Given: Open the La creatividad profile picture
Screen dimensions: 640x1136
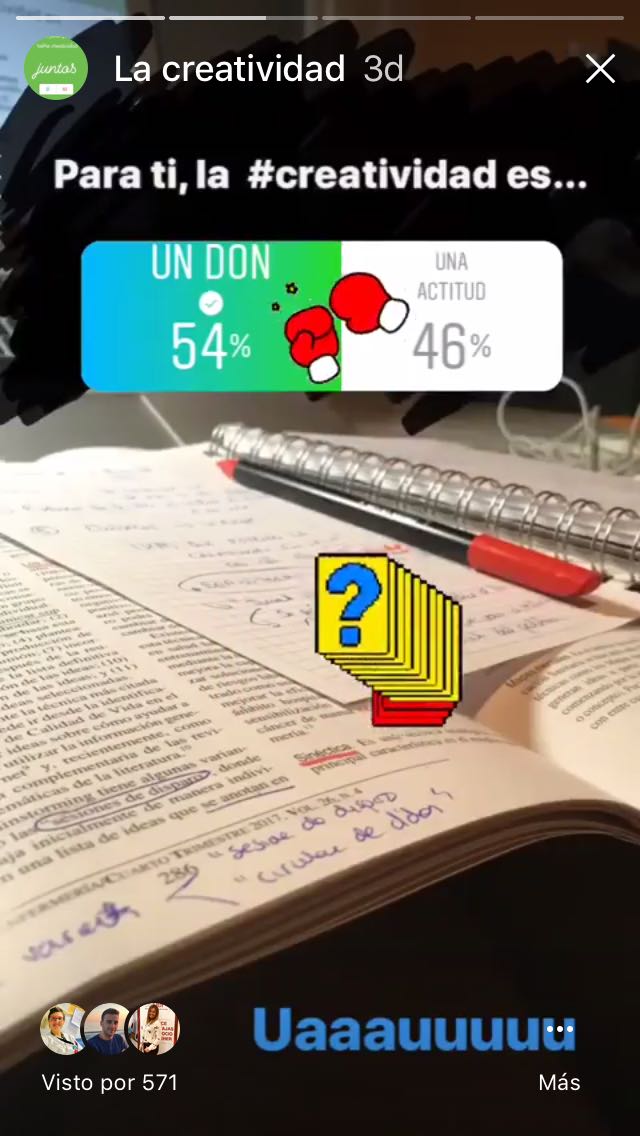Looking at the screenshot, I should pos(56,69).
